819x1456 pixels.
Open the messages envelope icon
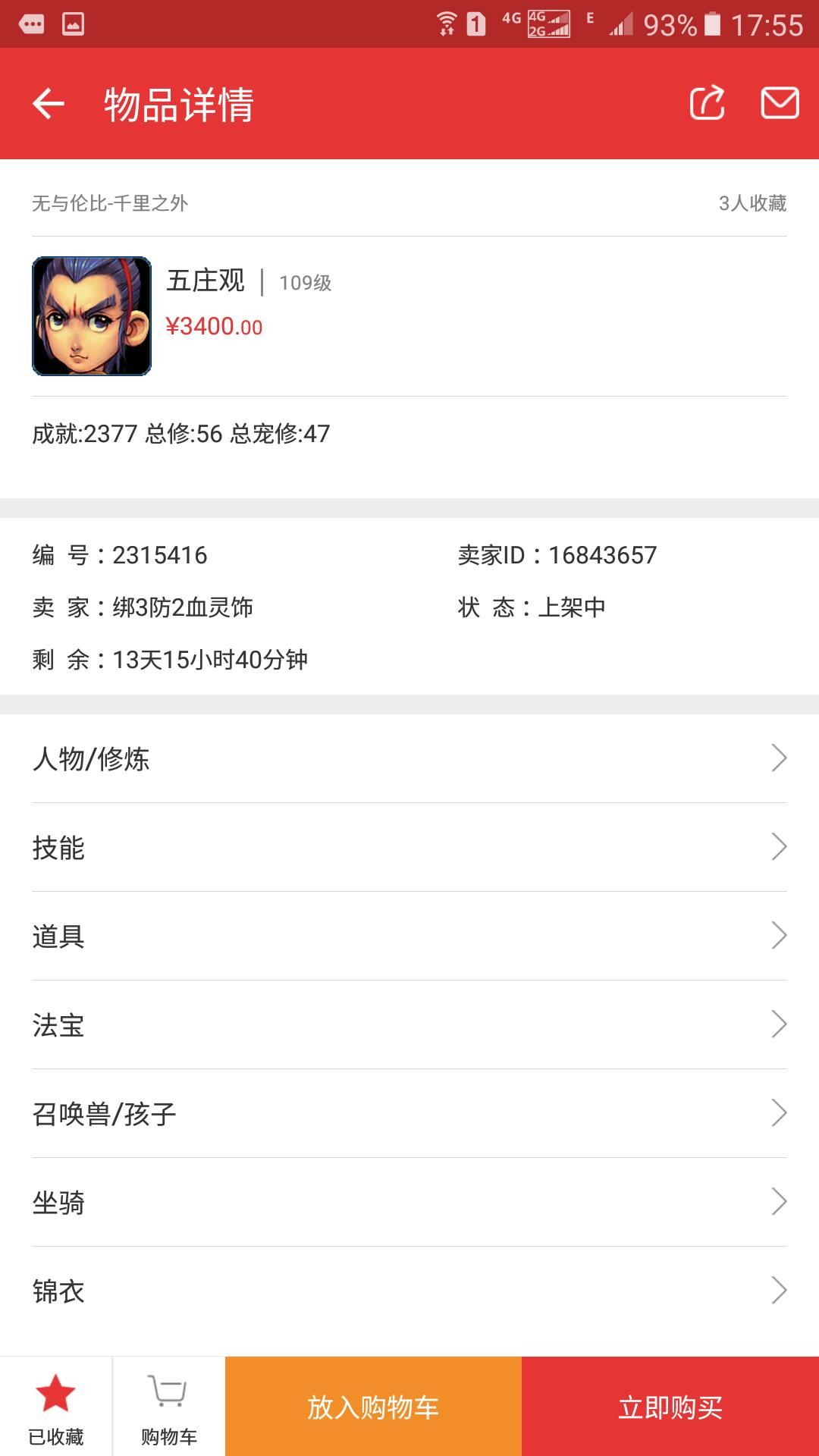pos(780,103)
